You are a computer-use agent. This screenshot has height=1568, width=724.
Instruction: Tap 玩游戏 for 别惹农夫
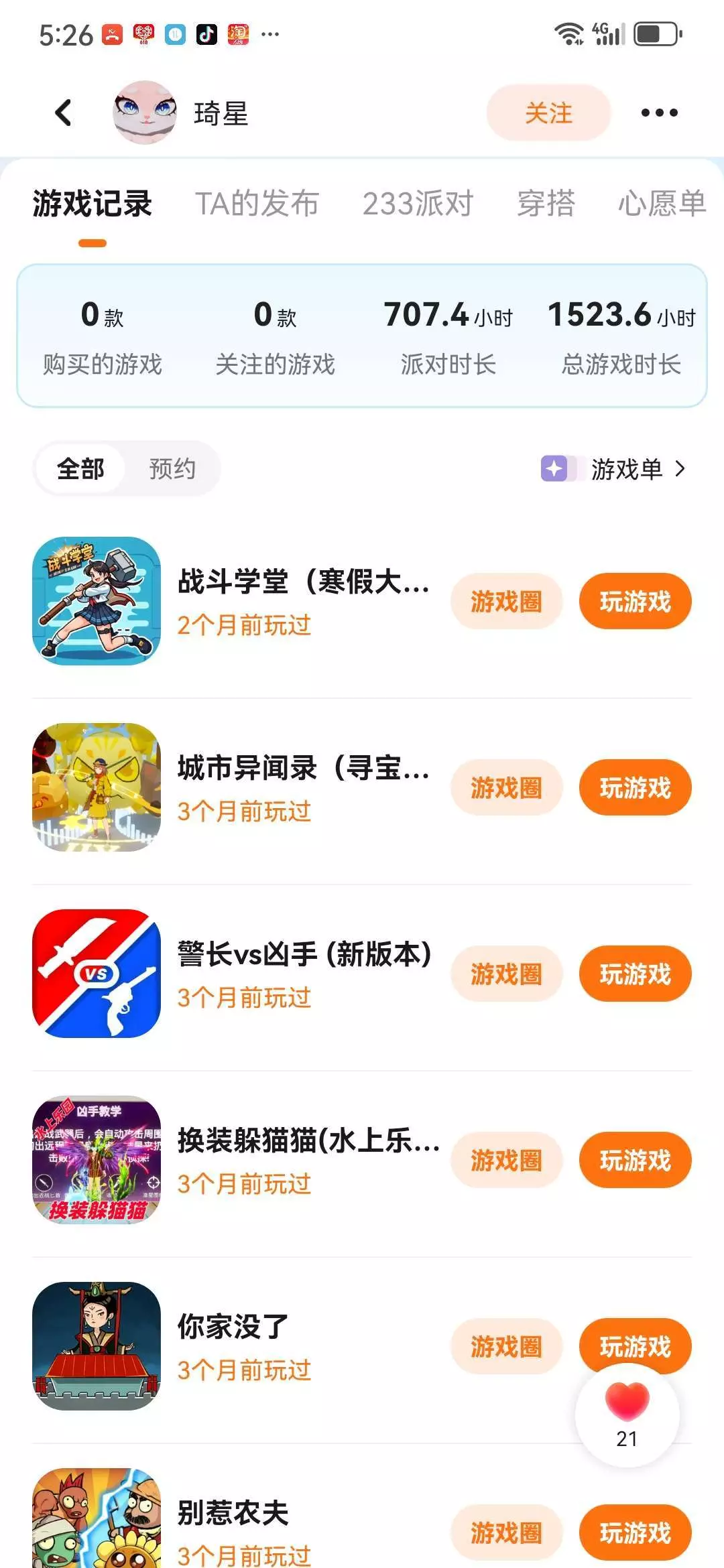coord(635,1532)
